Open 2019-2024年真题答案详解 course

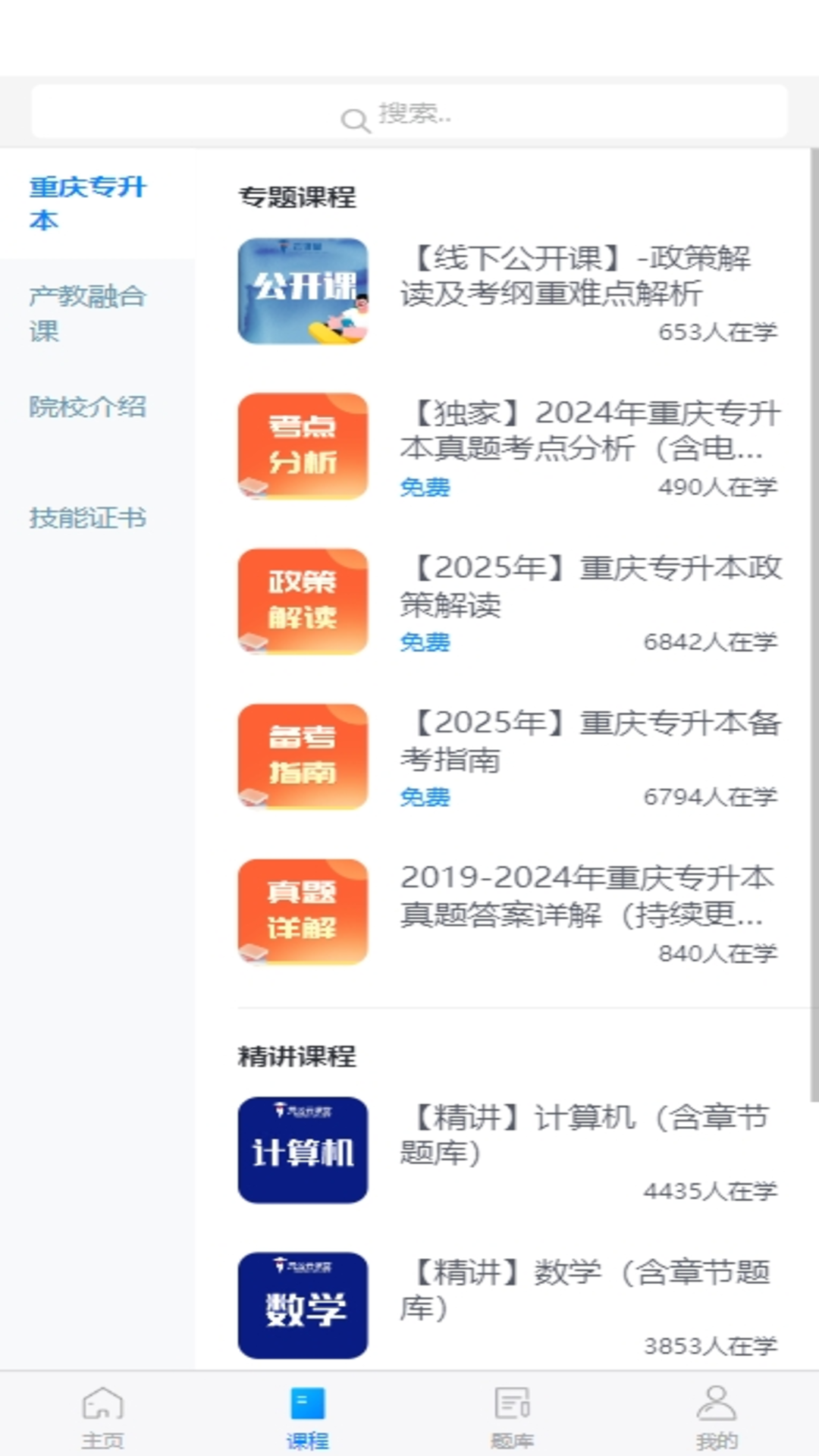(x=508, y=912)
